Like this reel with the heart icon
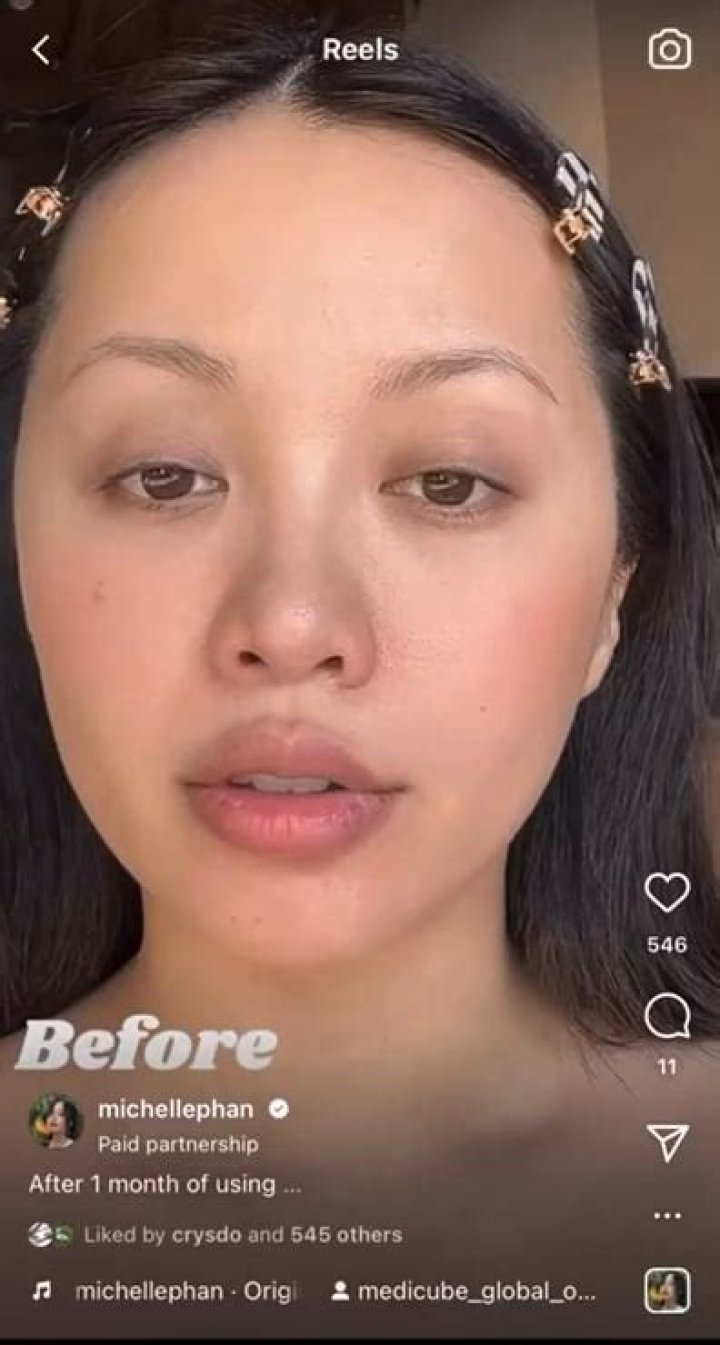 (x=667, y=892)
